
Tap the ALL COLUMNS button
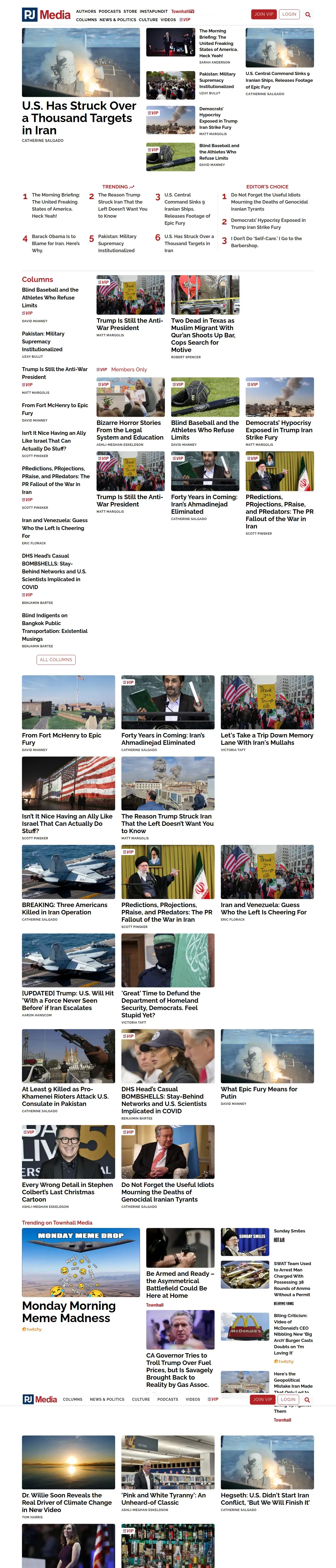pyautogui.click(x=56, y=659)
